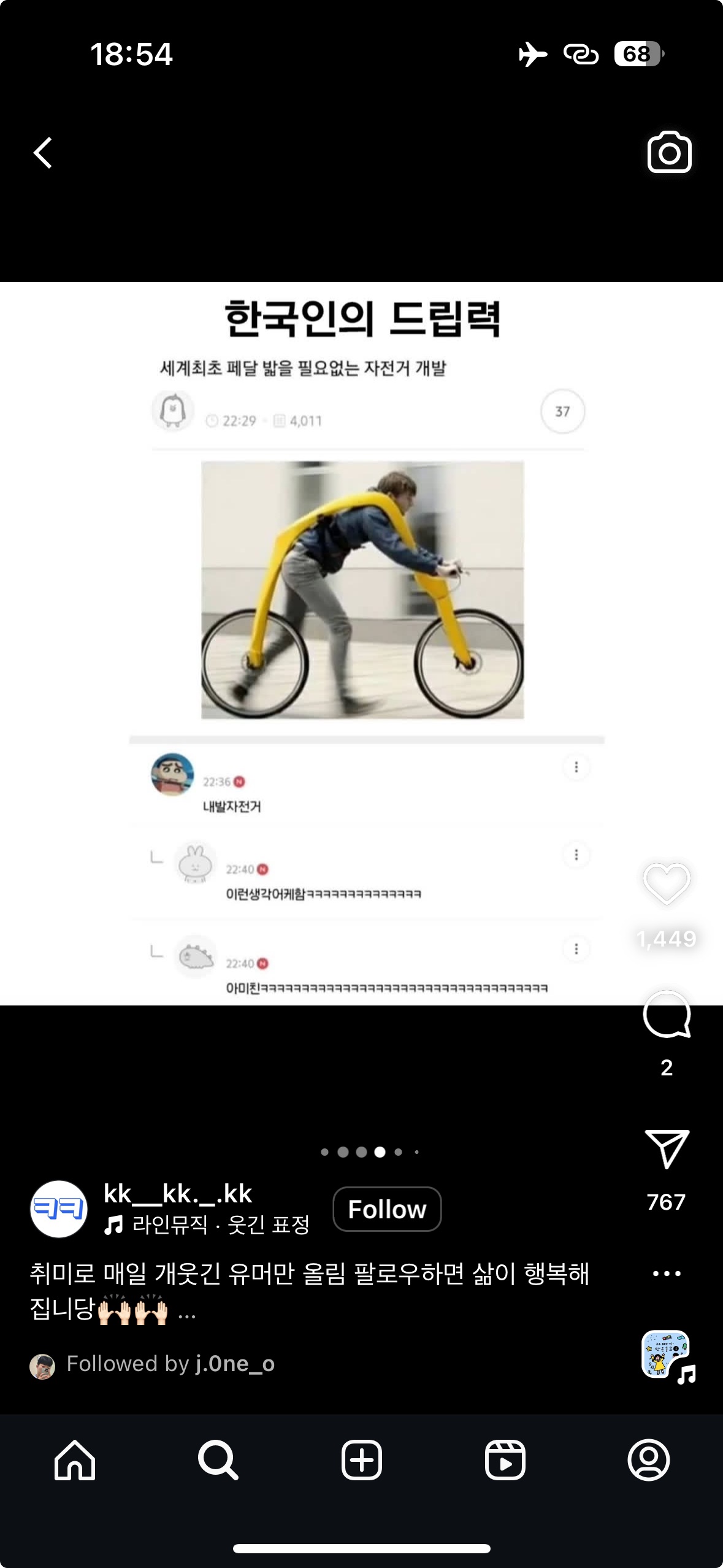The width and height of the screenshot is (723, 1568).
Task: Open the comments on this post
Action: point(667,1014)
